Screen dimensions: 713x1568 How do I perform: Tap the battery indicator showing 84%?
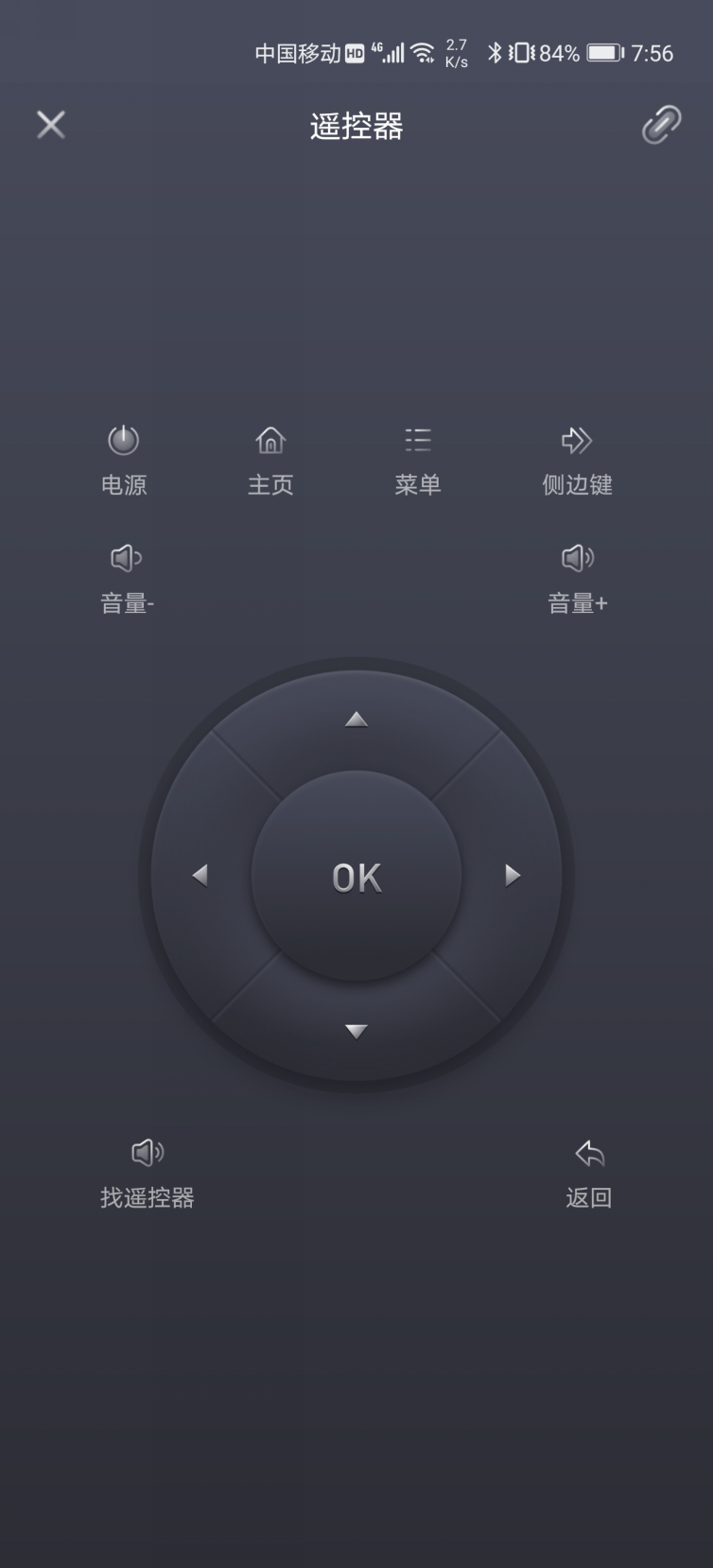[x=606, y=53]
